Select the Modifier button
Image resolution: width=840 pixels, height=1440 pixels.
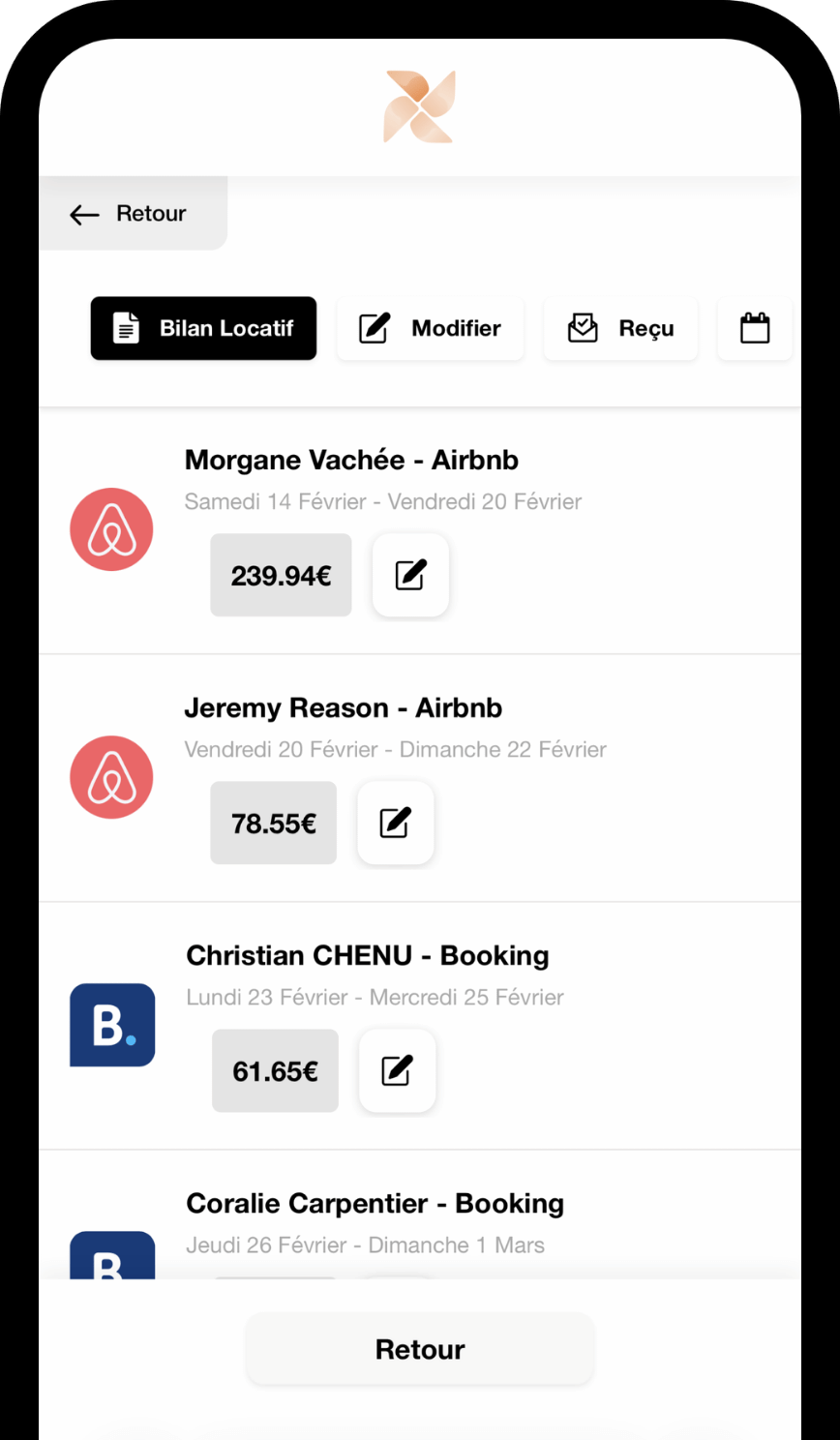[430, 328]
